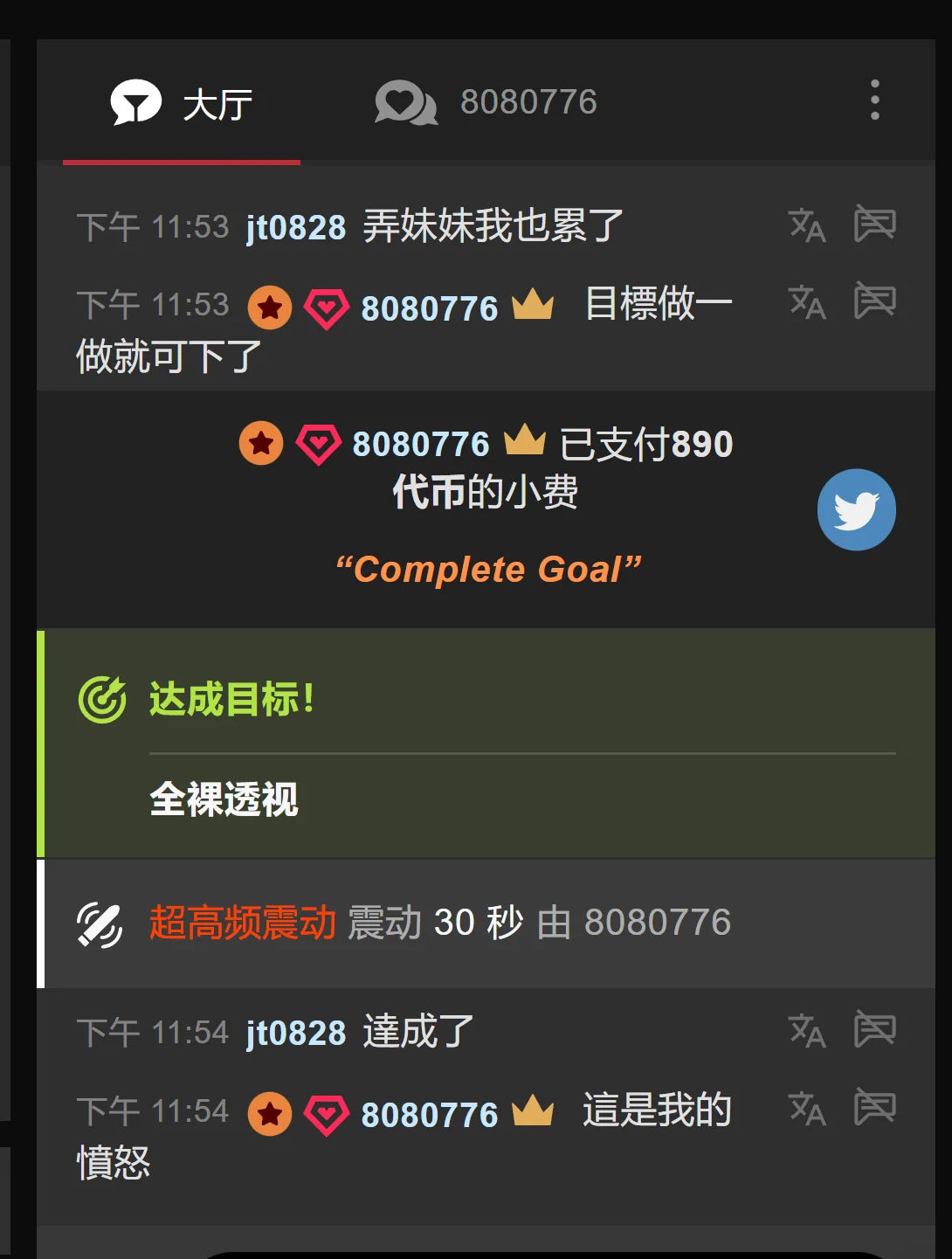
Task: Share the tip on Twitter
Action: 856,510
